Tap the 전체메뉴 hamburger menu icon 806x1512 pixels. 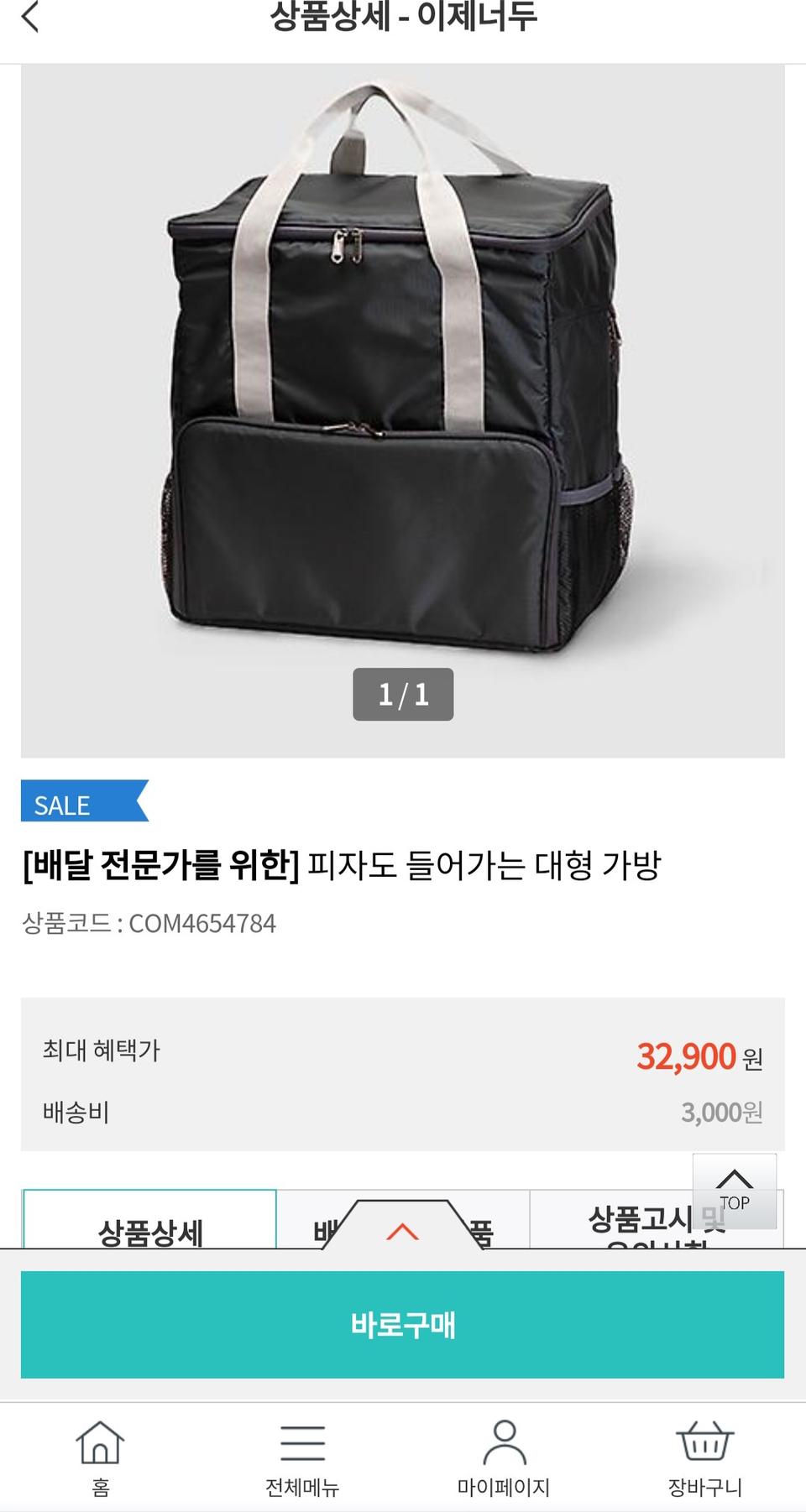[302, 1442]
